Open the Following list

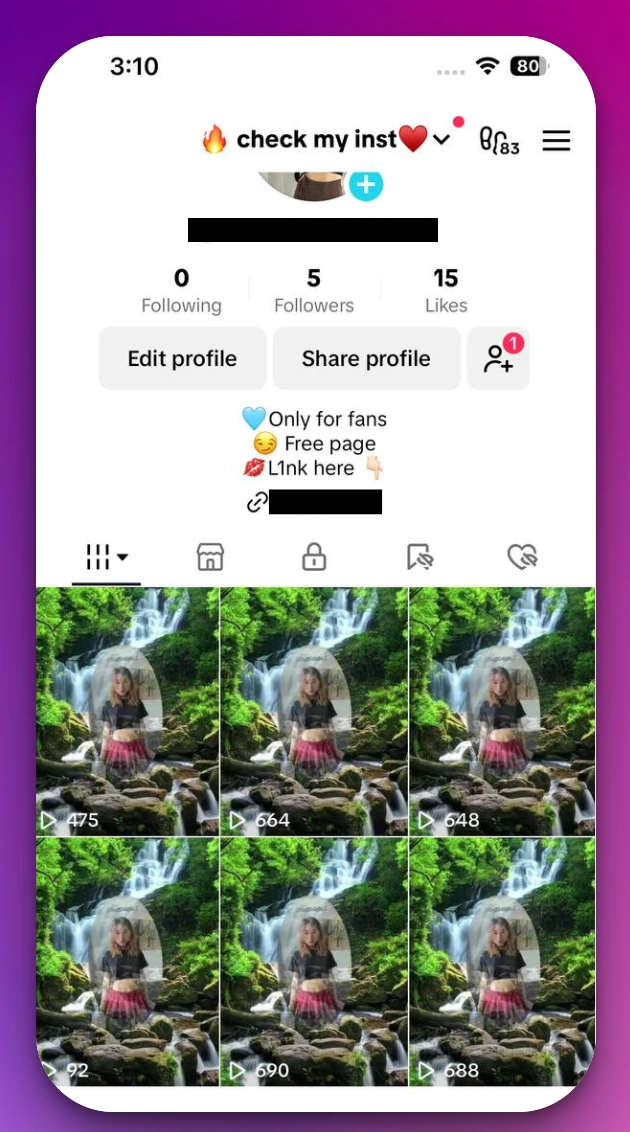coord(181,290)
